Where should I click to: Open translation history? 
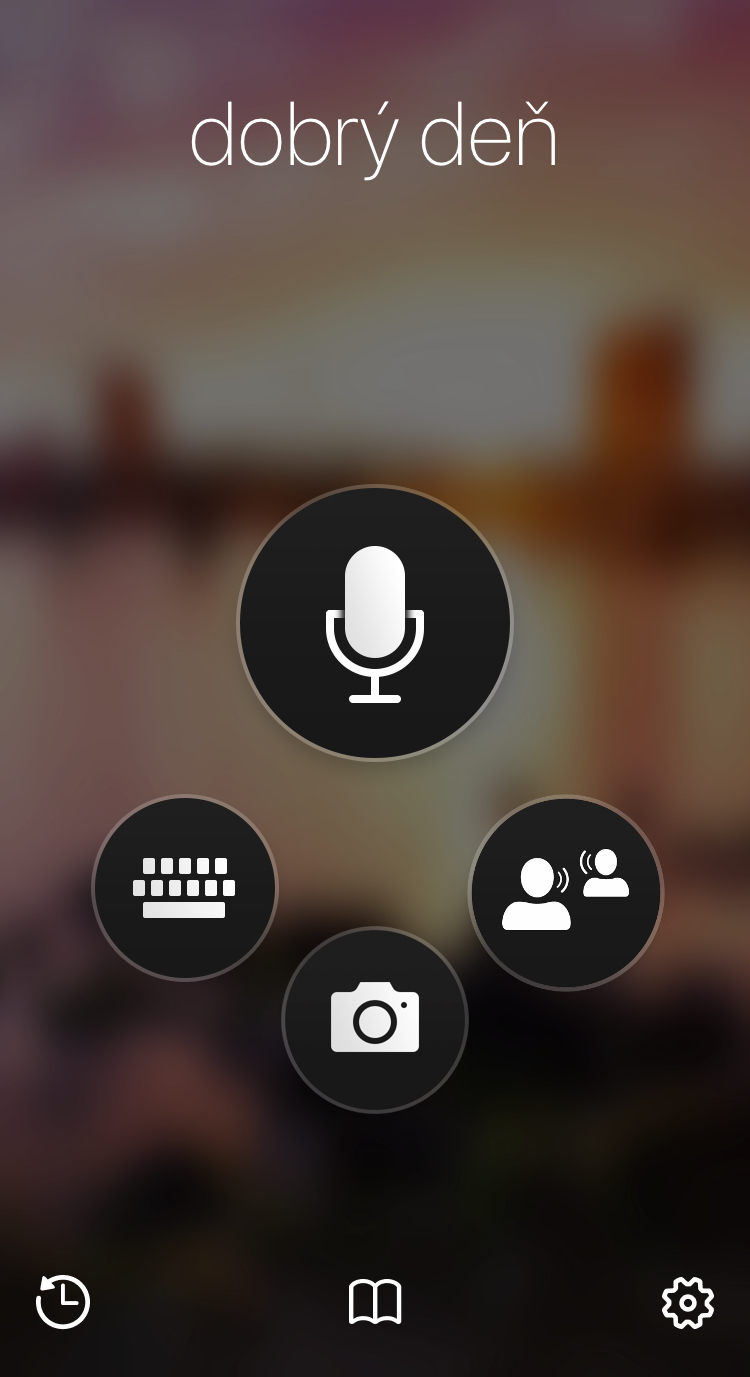click(63, 1302)
